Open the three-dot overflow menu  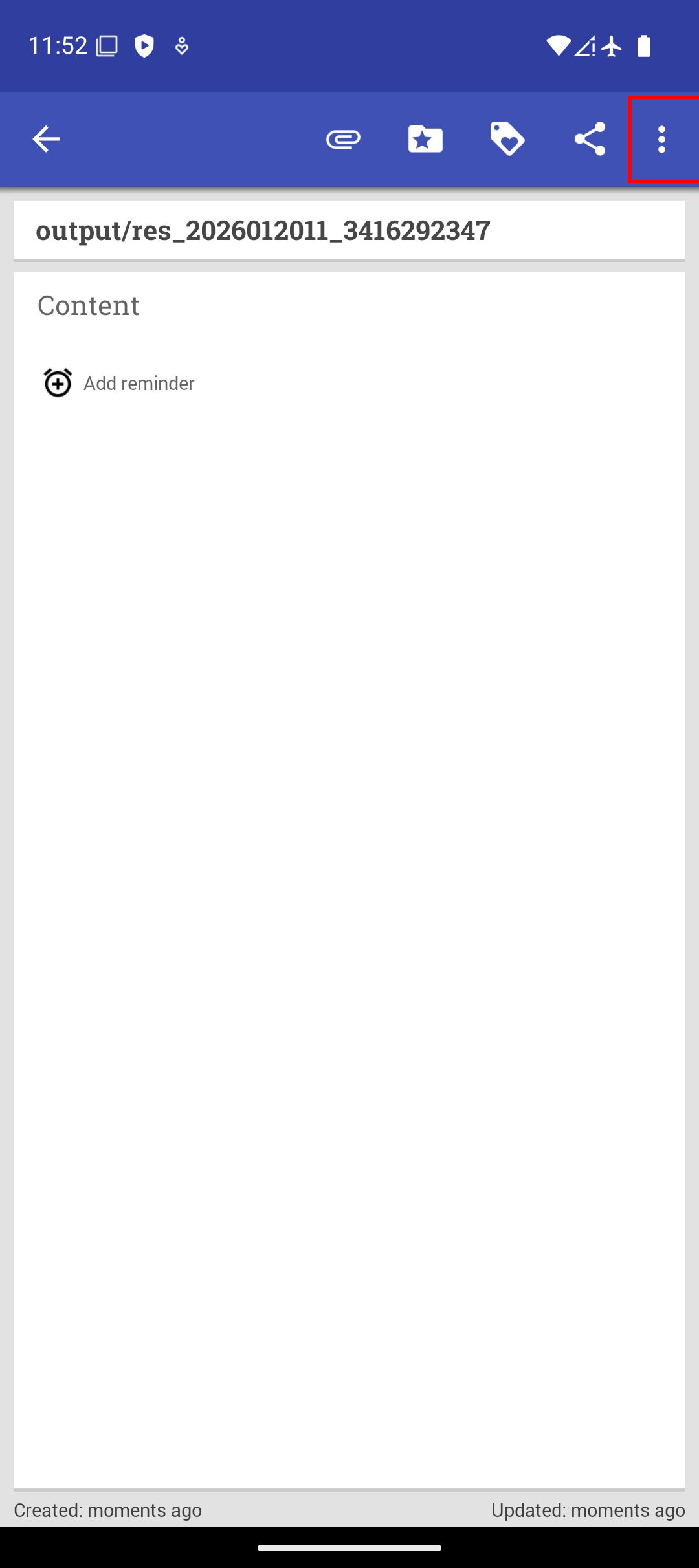(x=661, y=139)
